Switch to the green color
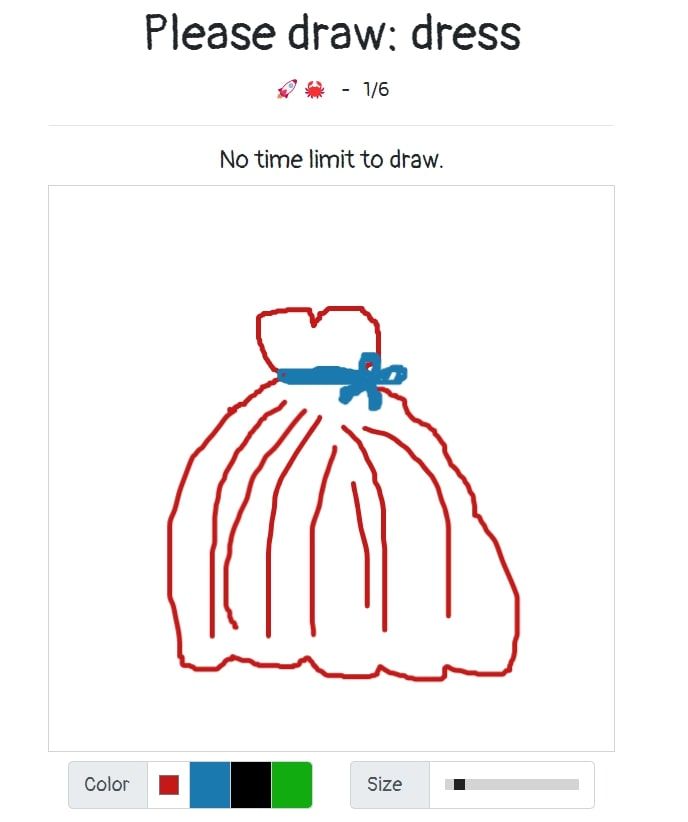This screenshot has height=822, width=688. pyautogui.click(x=291, y=785)
